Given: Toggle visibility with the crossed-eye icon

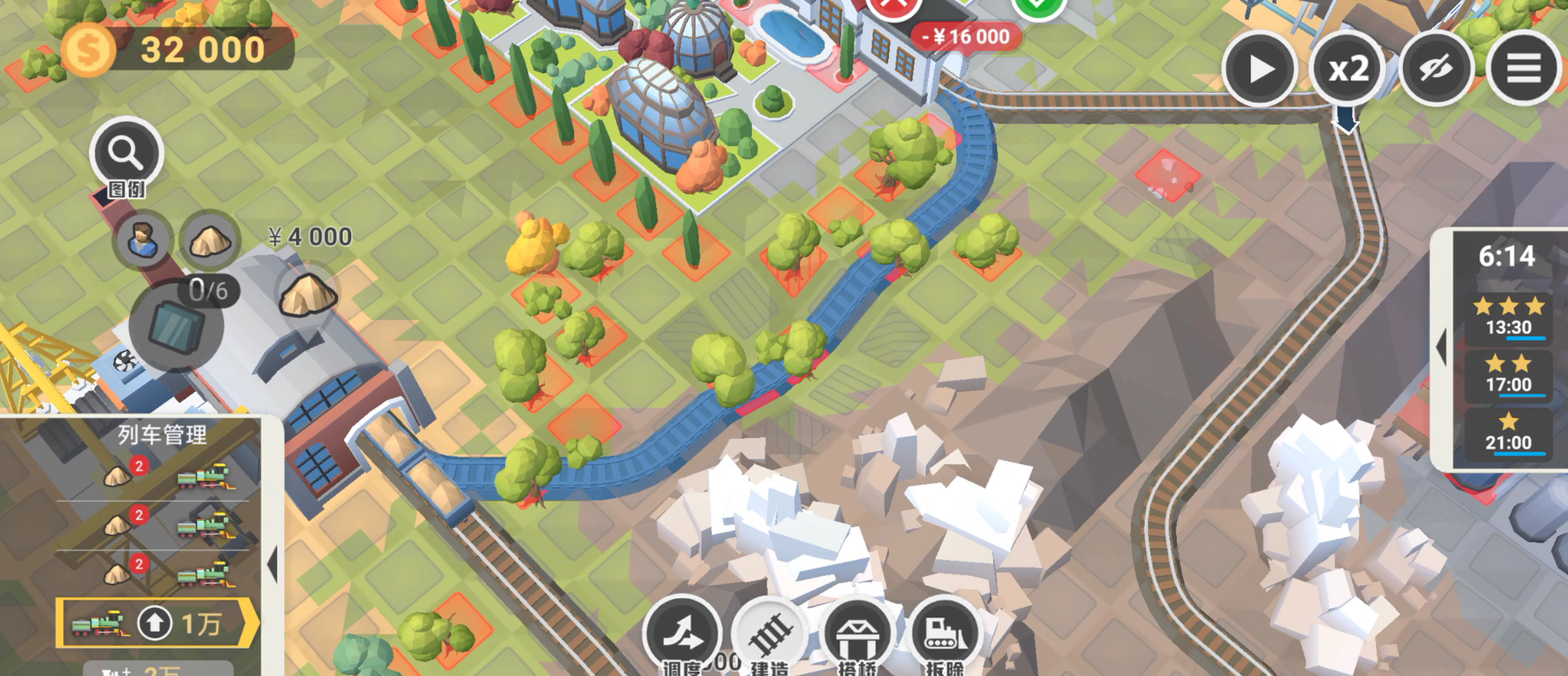Looking at the screenshot, I should (1436, 69).
